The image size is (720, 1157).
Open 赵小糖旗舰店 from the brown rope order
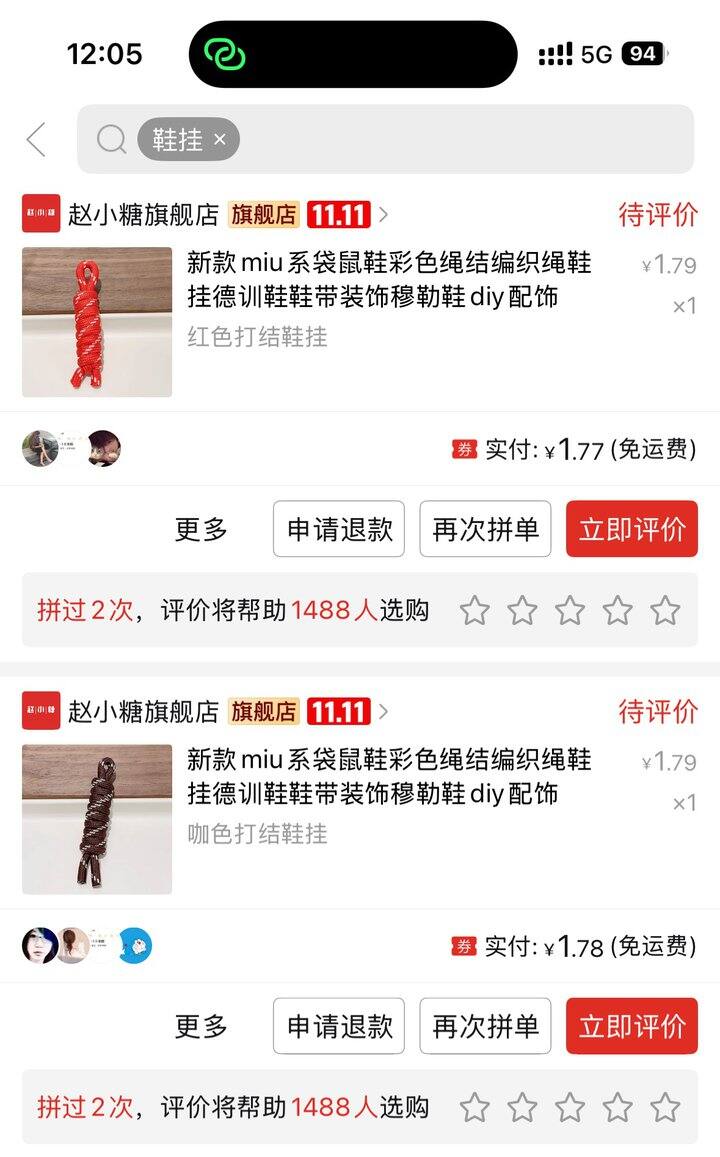click(x=143, y=711)
